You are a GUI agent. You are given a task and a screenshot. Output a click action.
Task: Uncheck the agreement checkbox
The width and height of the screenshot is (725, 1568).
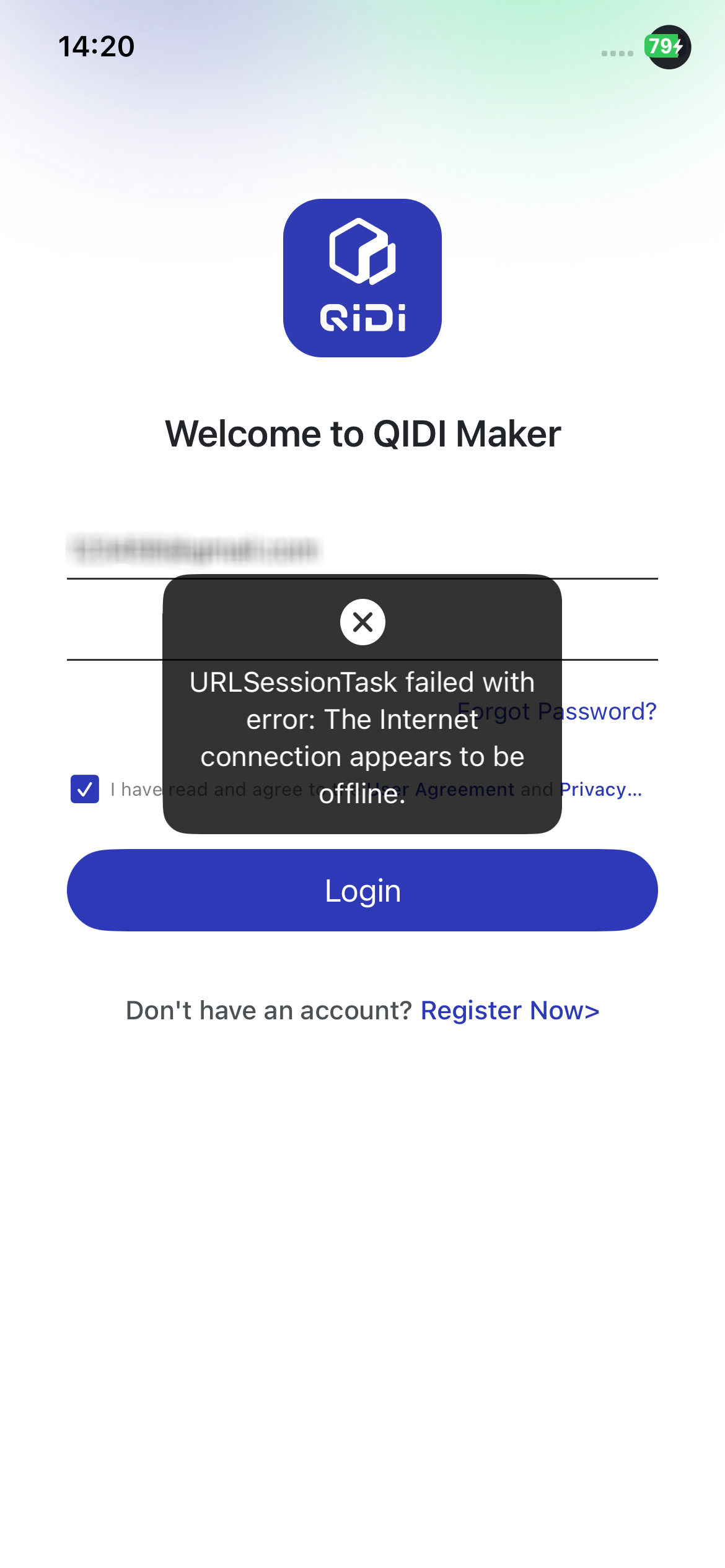coord(85,789)
